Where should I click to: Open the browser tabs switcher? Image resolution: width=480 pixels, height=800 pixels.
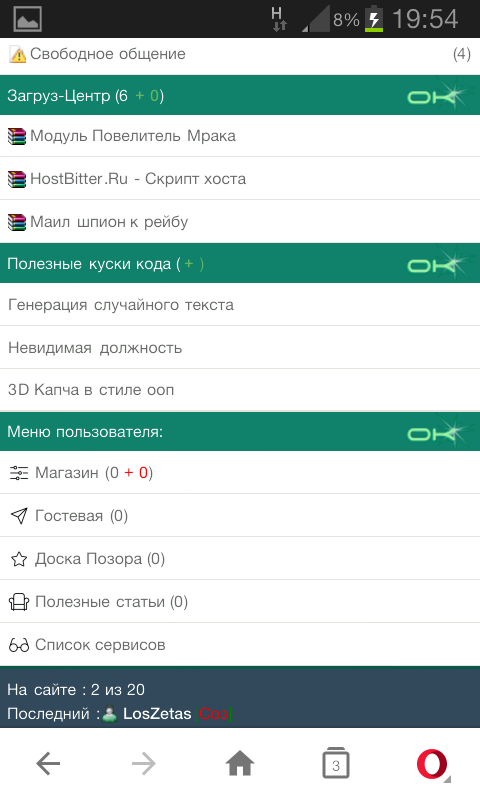click(x=336, y=764)
